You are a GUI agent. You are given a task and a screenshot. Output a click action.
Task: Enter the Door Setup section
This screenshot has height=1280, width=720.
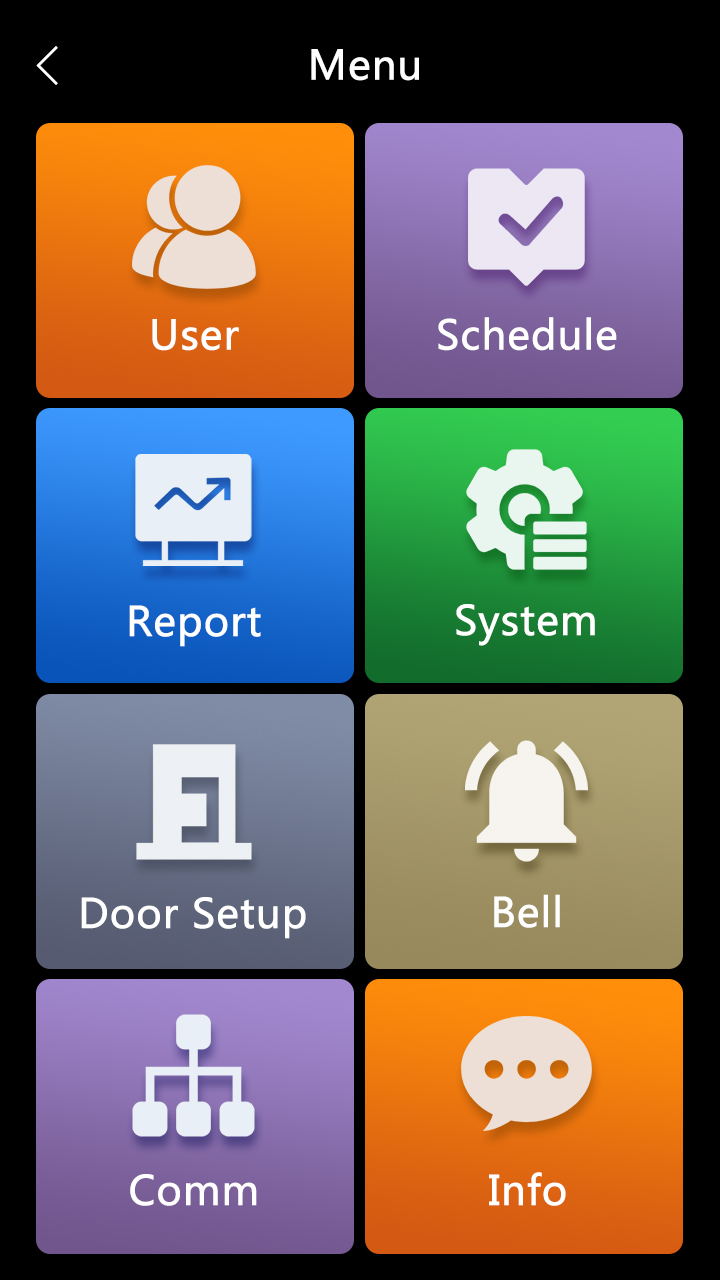pyautogui.click(x=195, y=831)
